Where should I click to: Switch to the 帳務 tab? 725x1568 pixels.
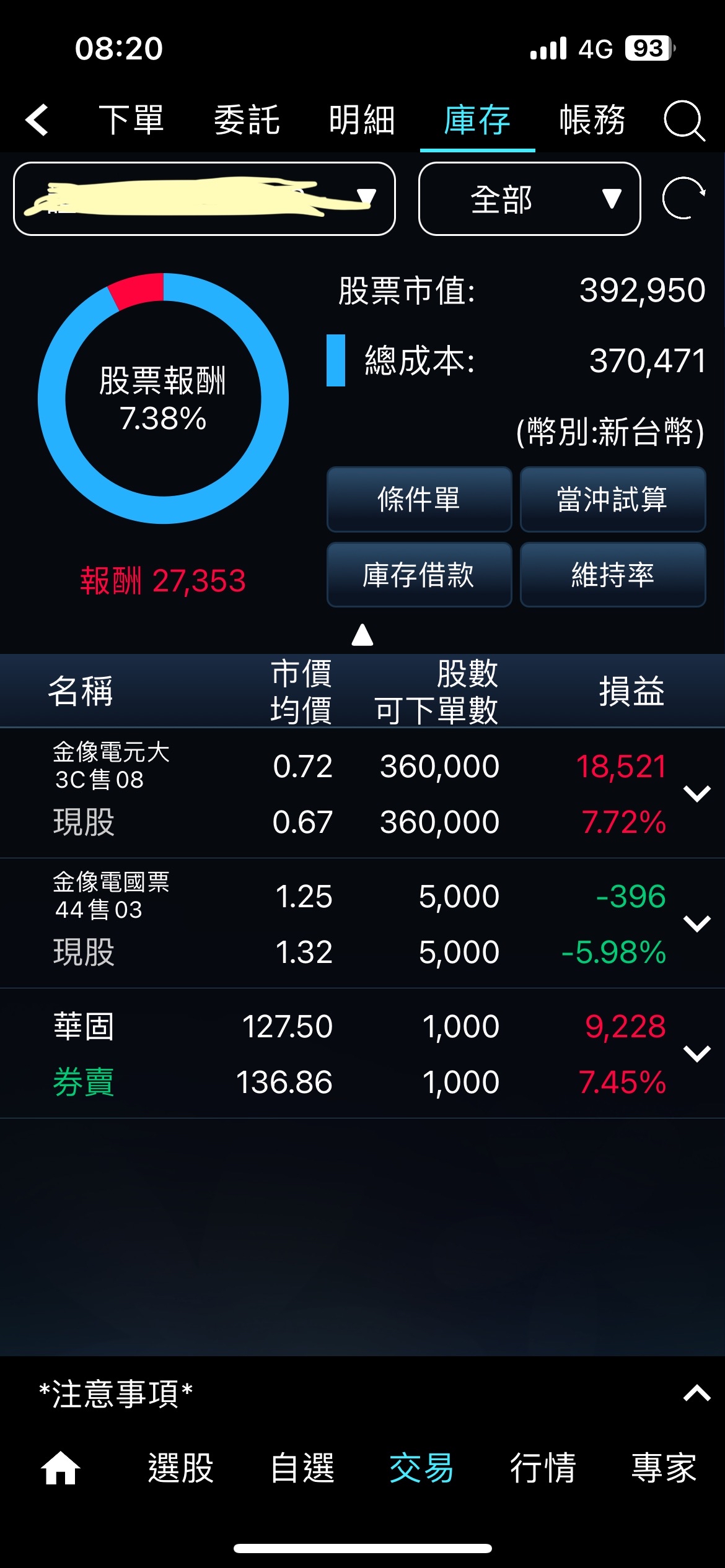(592, 120)
